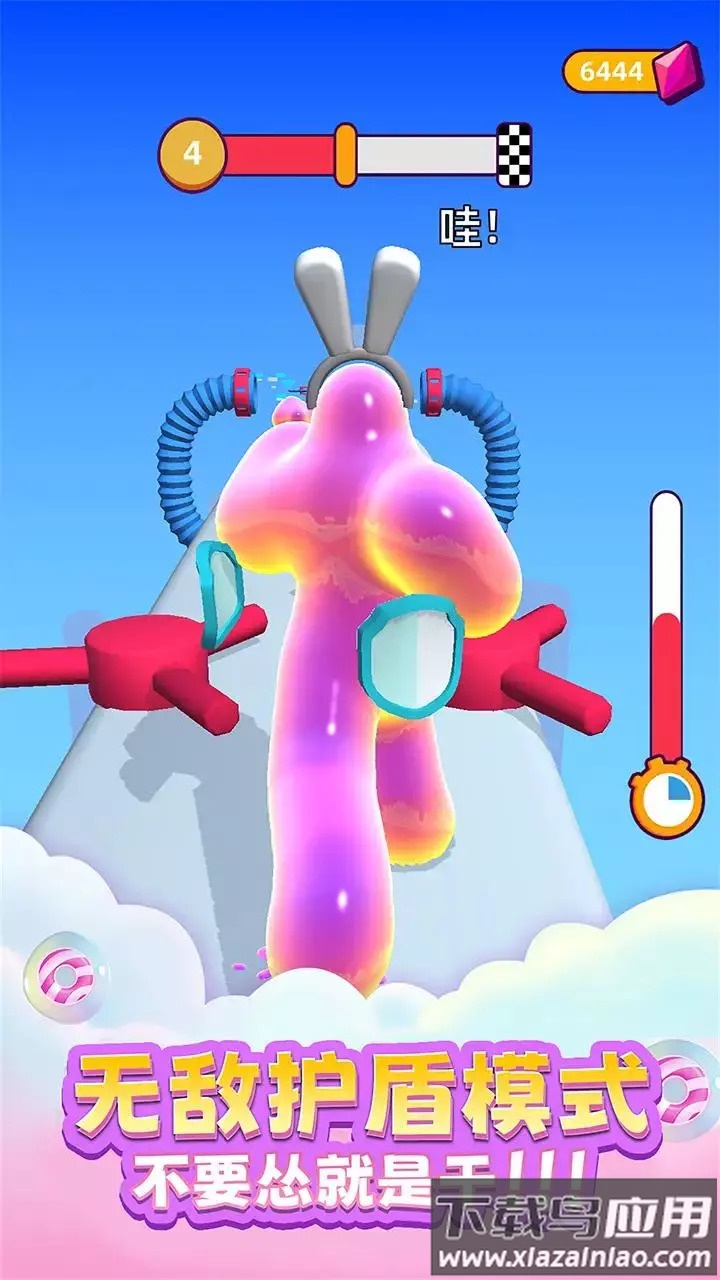
Task: Select the checkered finish flag icon
Action: pyautogui.click(x=513, y=155)
